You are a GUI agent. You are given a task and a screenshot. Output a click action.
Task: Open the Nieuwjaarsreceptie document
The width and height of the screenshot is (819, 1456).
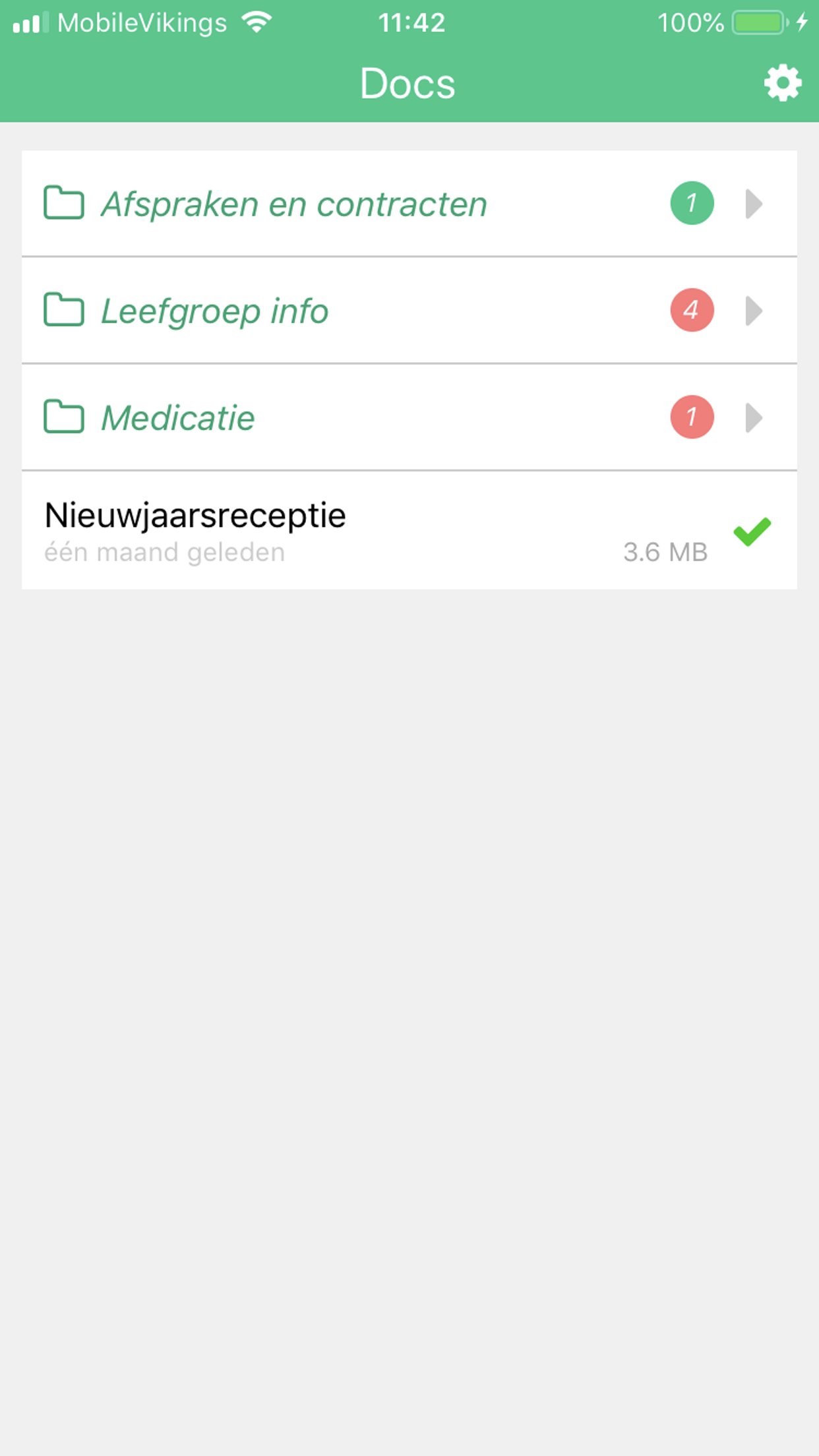409,531
